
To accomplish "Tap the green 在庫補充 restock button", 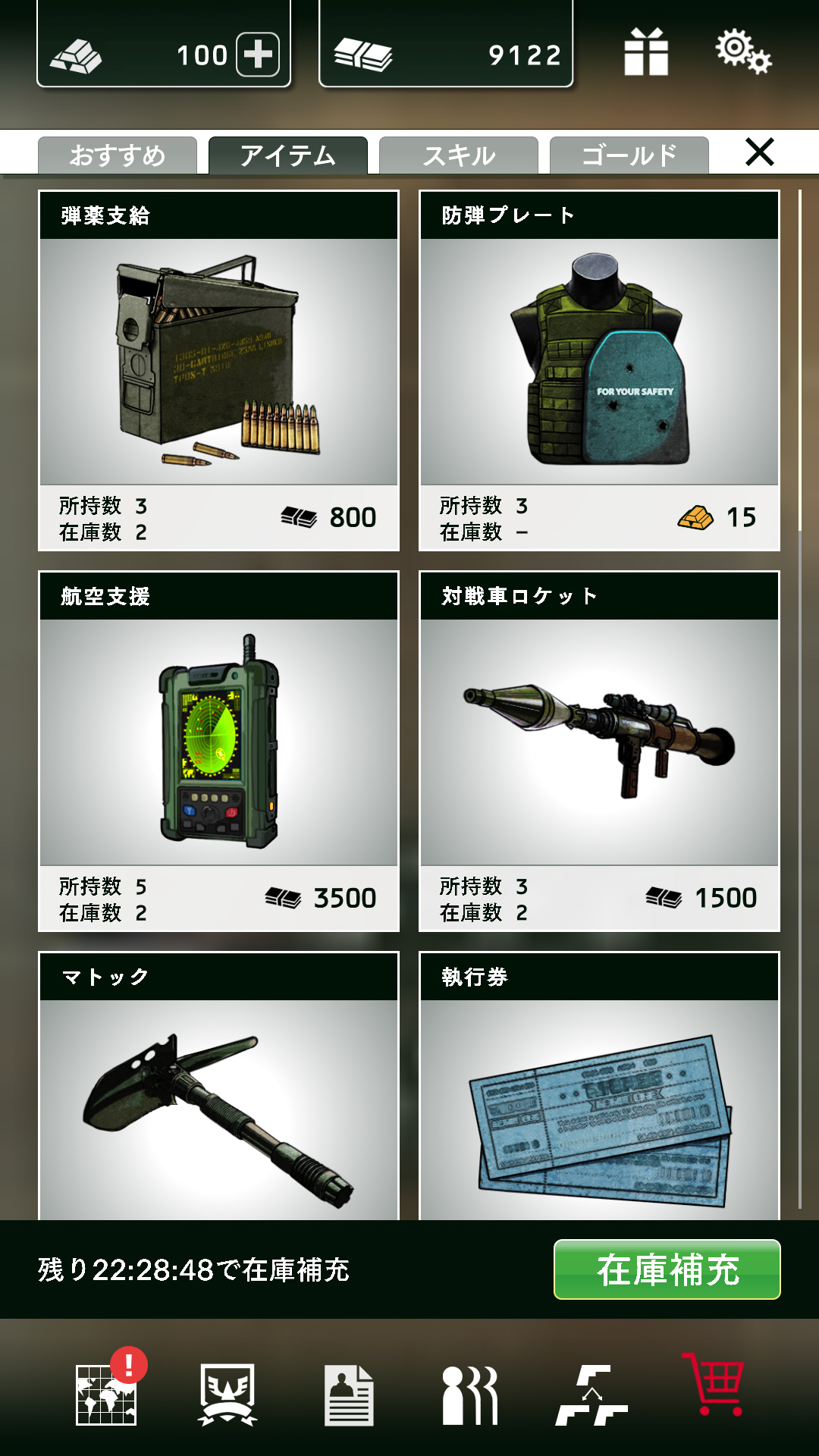I will click(x=667, y=1269).
